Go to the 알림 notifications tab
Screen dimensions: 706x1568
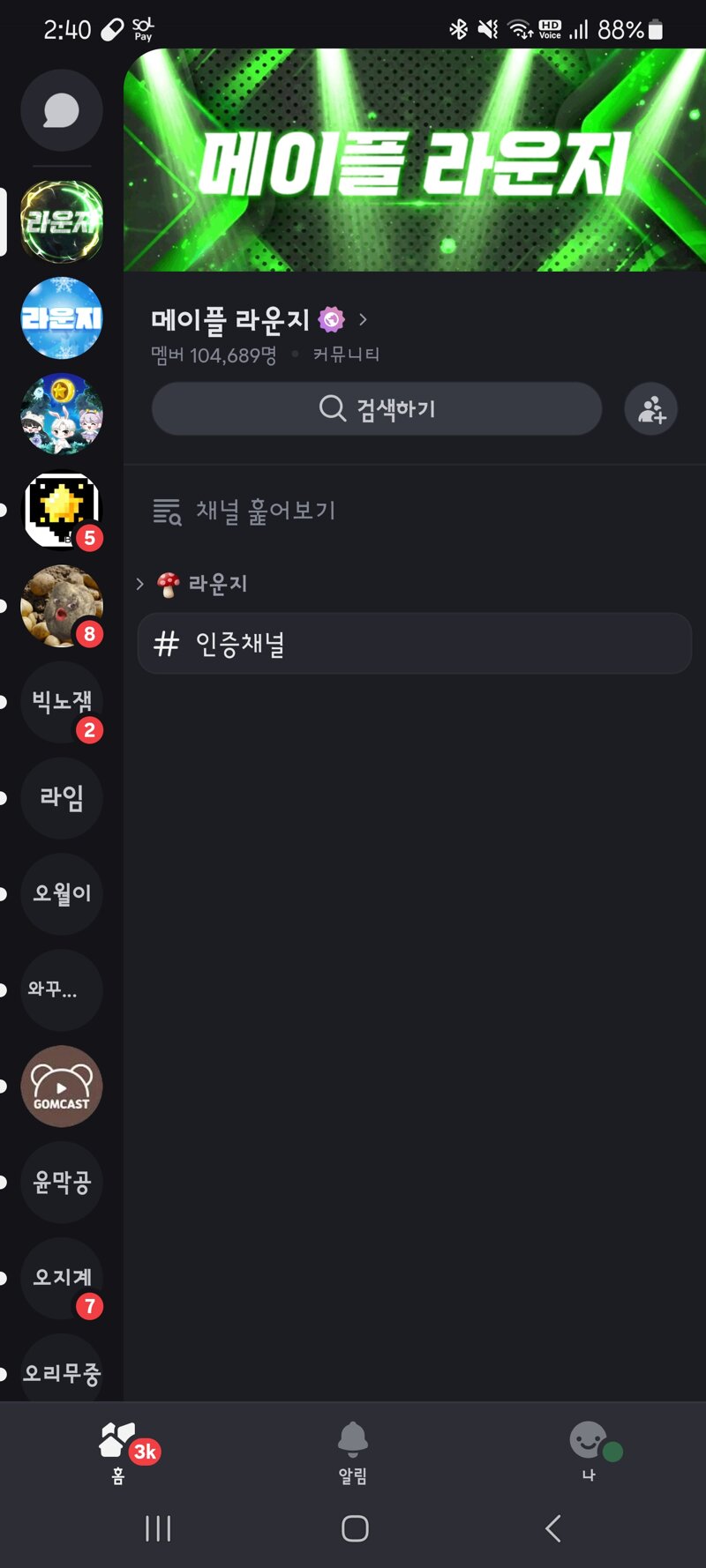(x=353, y=1452)
